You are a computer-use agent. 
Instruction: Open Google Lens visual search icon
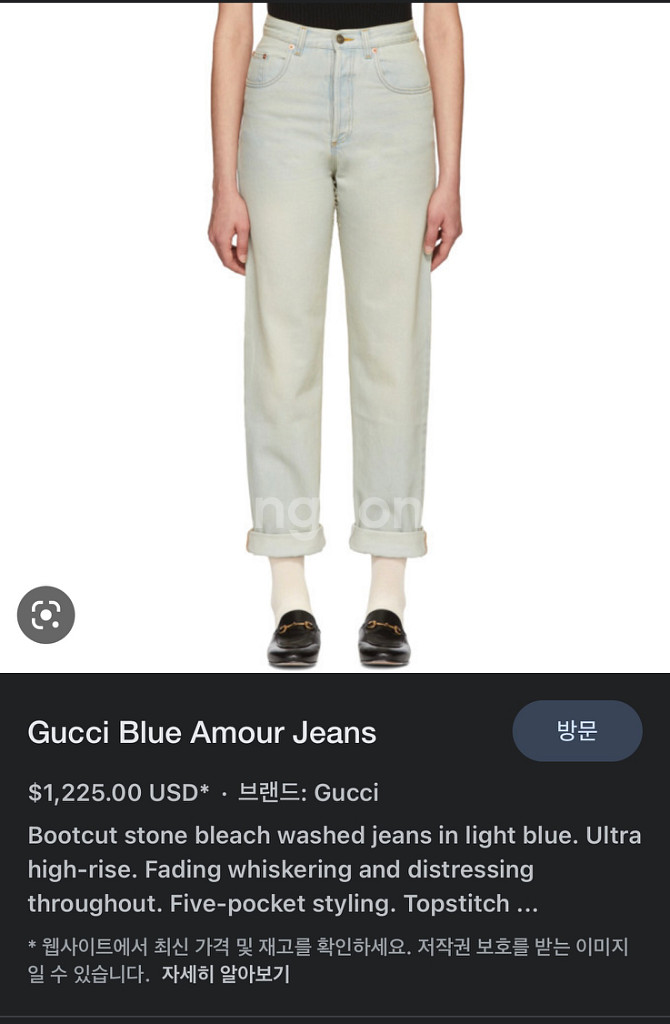click(46, 614)
